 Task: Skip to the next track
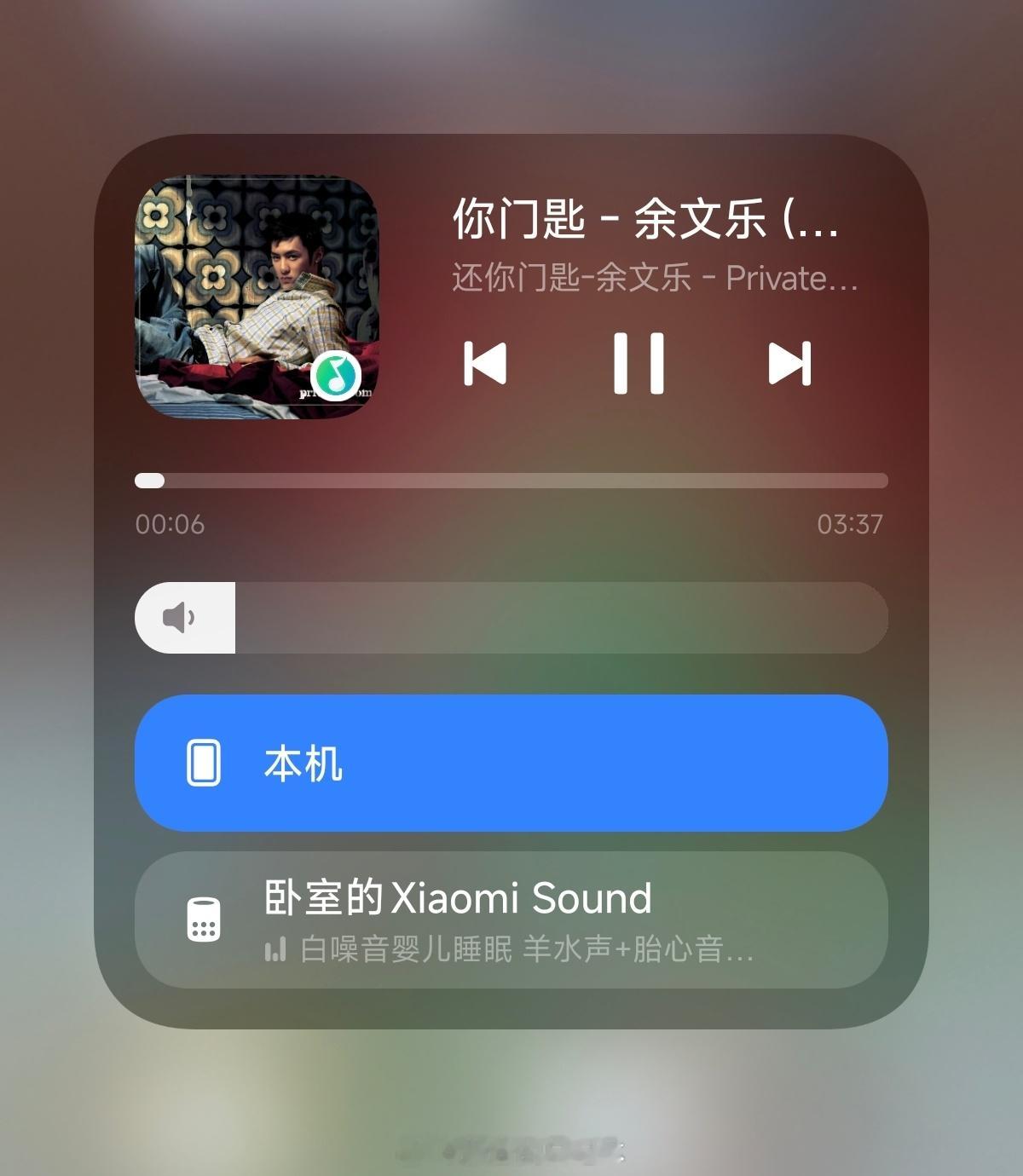click(x=789, y=365)
